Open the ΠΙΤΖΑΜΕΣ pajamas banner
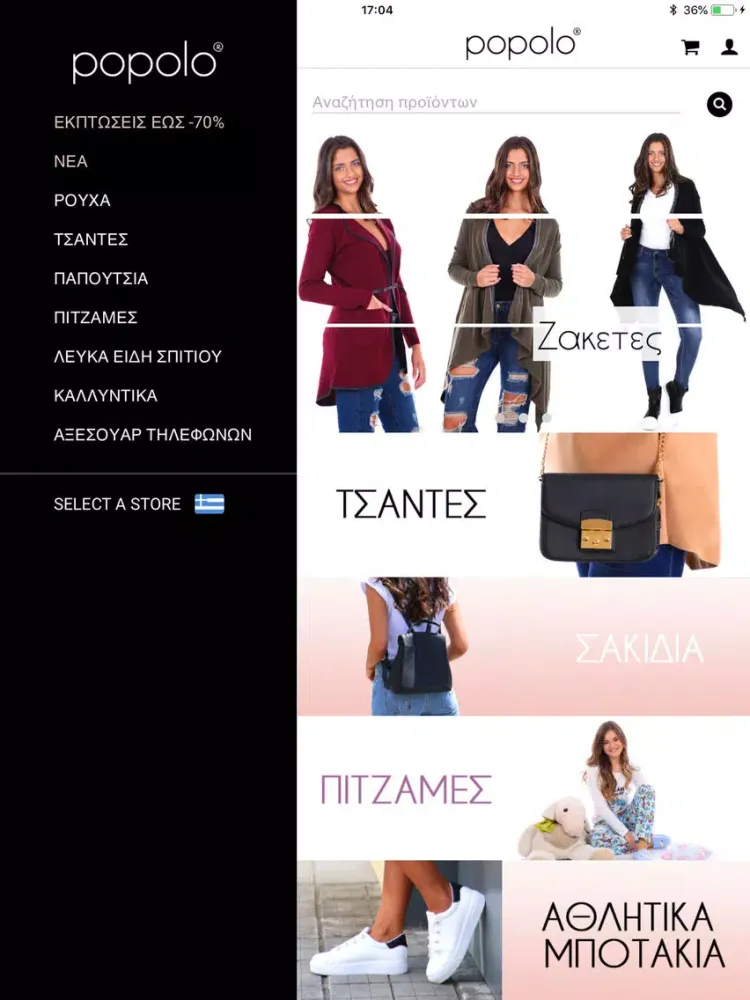The width and height of the screenshot is (750, 1000). tap(523, 789)
